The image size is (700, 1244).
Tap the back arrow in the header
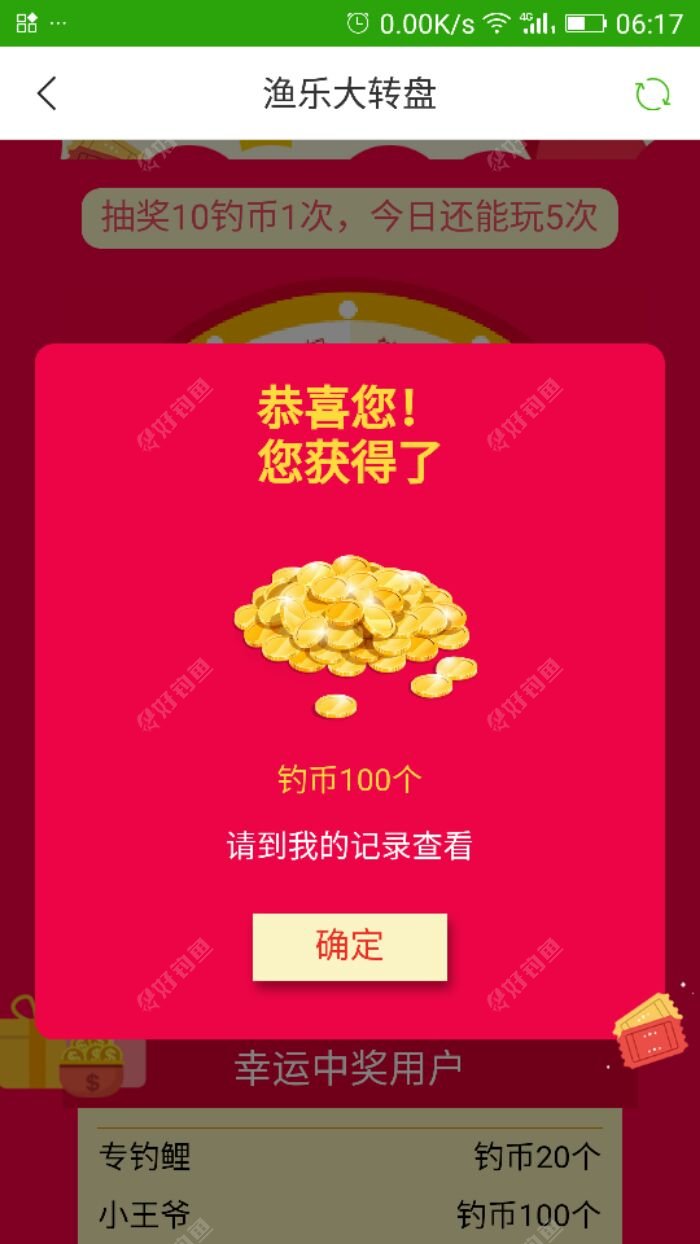click(x=47, y=94)
